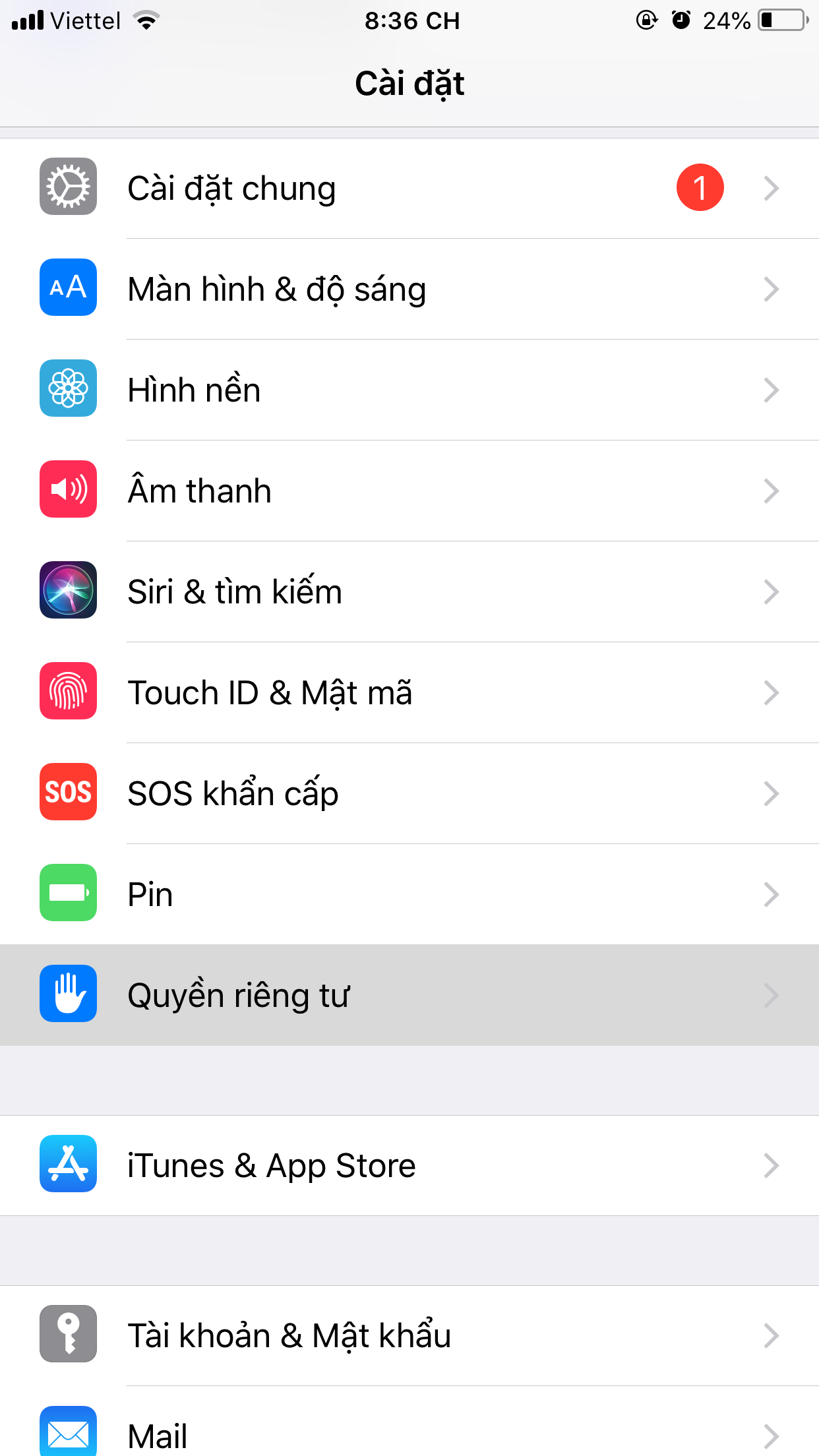Open Màn hình & độ sáng
This screenshot has width=819, height=1456.
(409, 289)
